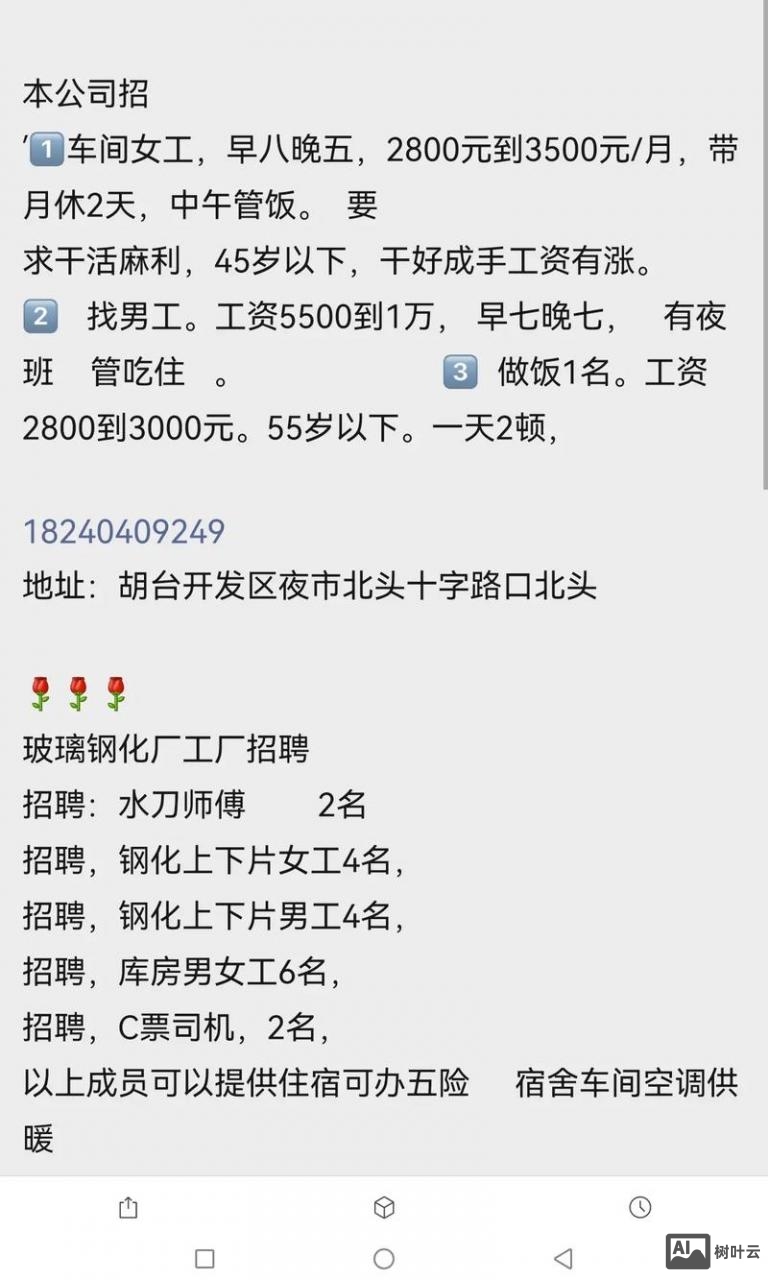Tap the middle rose emoji

click(78, 690)
